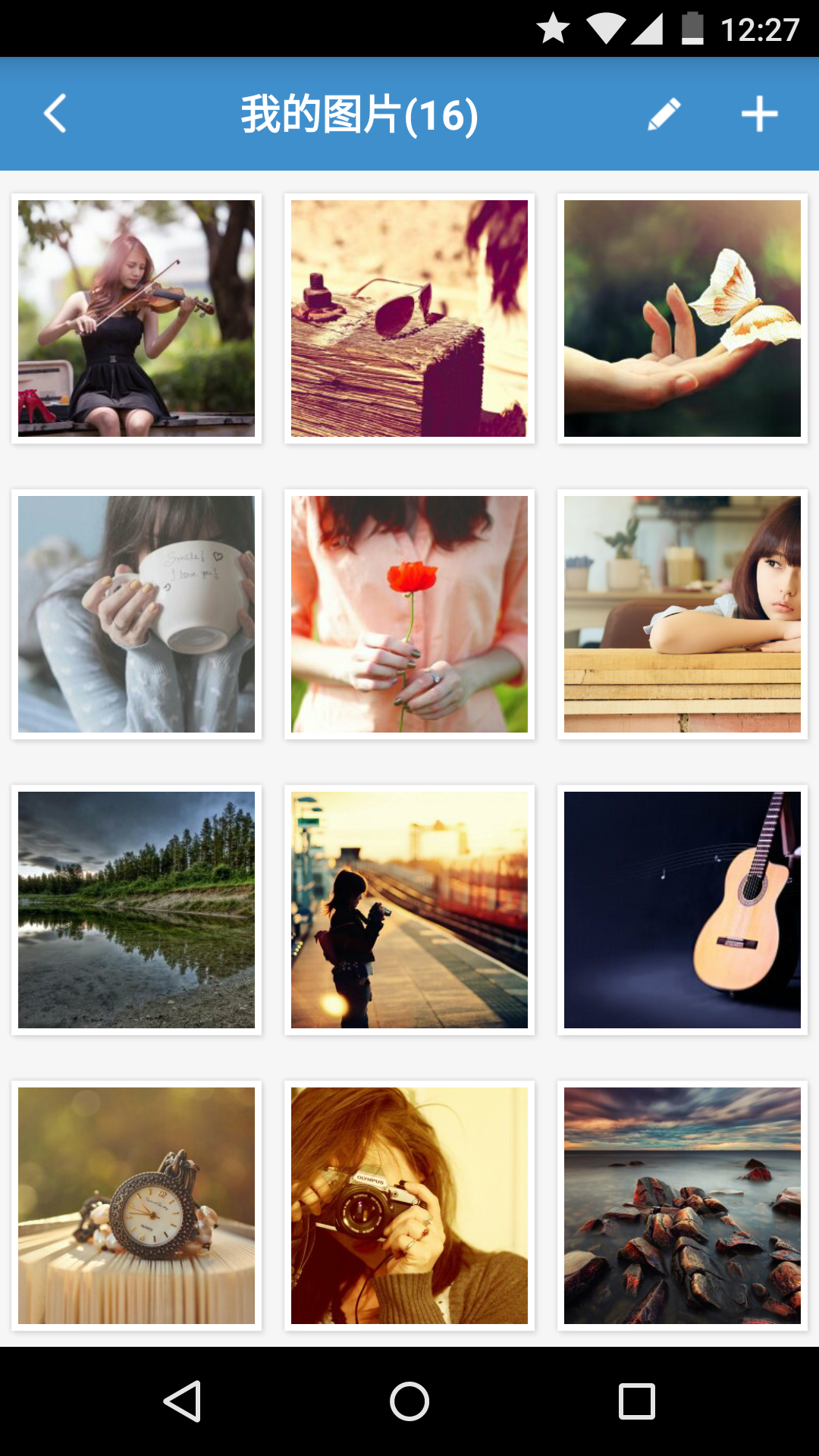The height and width of the screenshot is (1456, 819).
Task: View the Olympus camera girl photo
Action: (409, 1206)
